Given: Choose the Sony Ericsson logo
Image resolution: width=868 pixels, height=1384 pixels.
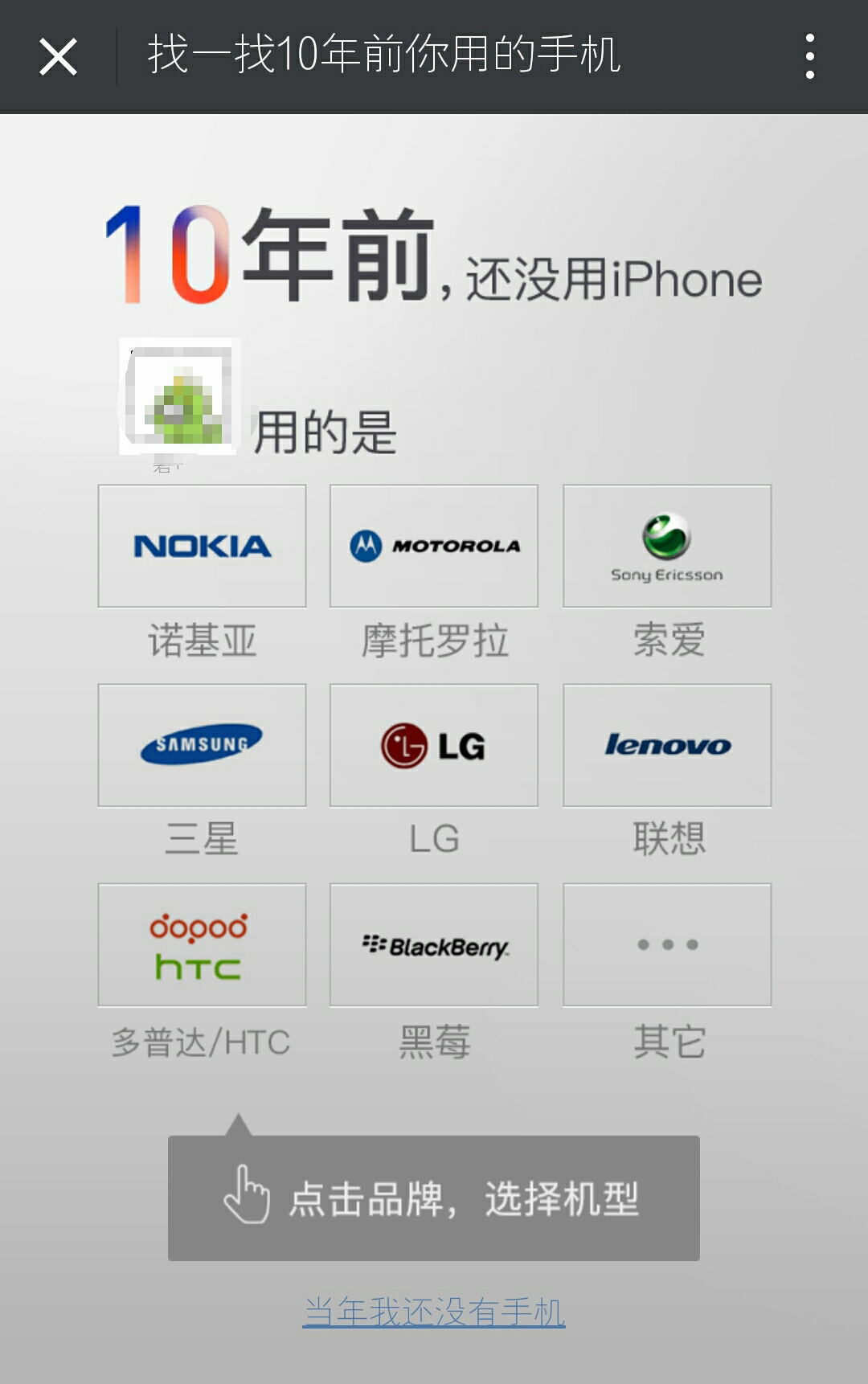Looking at the screenshot, I should [x=666, y=545].
